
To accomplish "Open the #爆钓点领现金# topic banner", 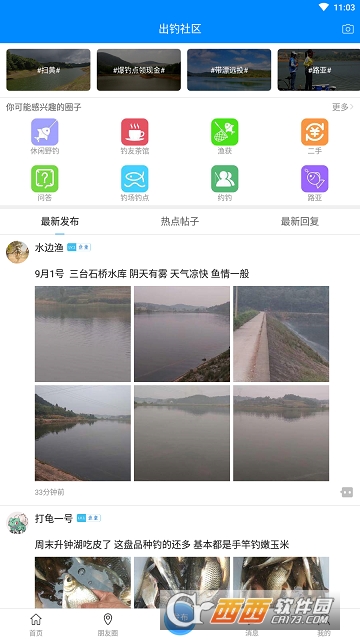I will (139, 70).
